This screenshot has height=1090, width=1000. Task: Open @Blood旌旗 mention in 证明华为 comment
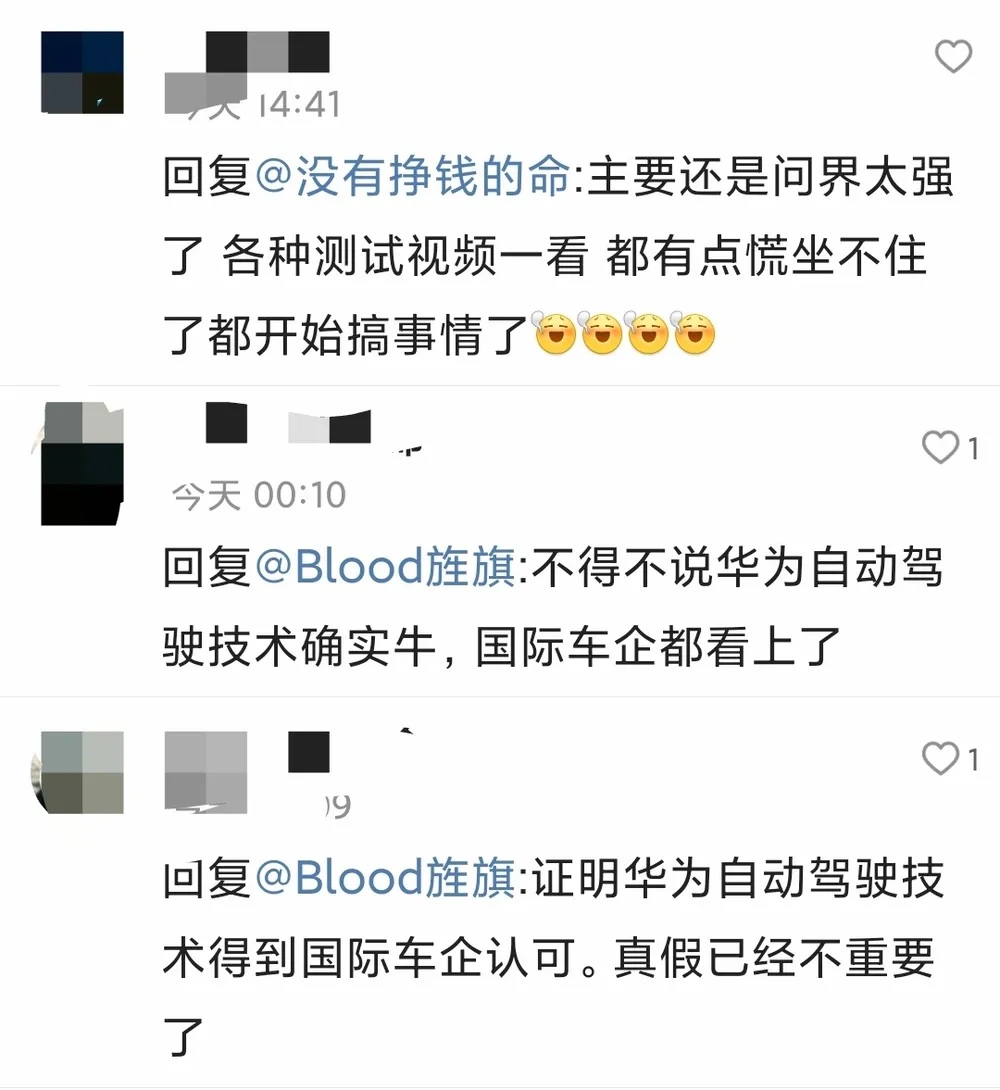click(x=385, y=879)
